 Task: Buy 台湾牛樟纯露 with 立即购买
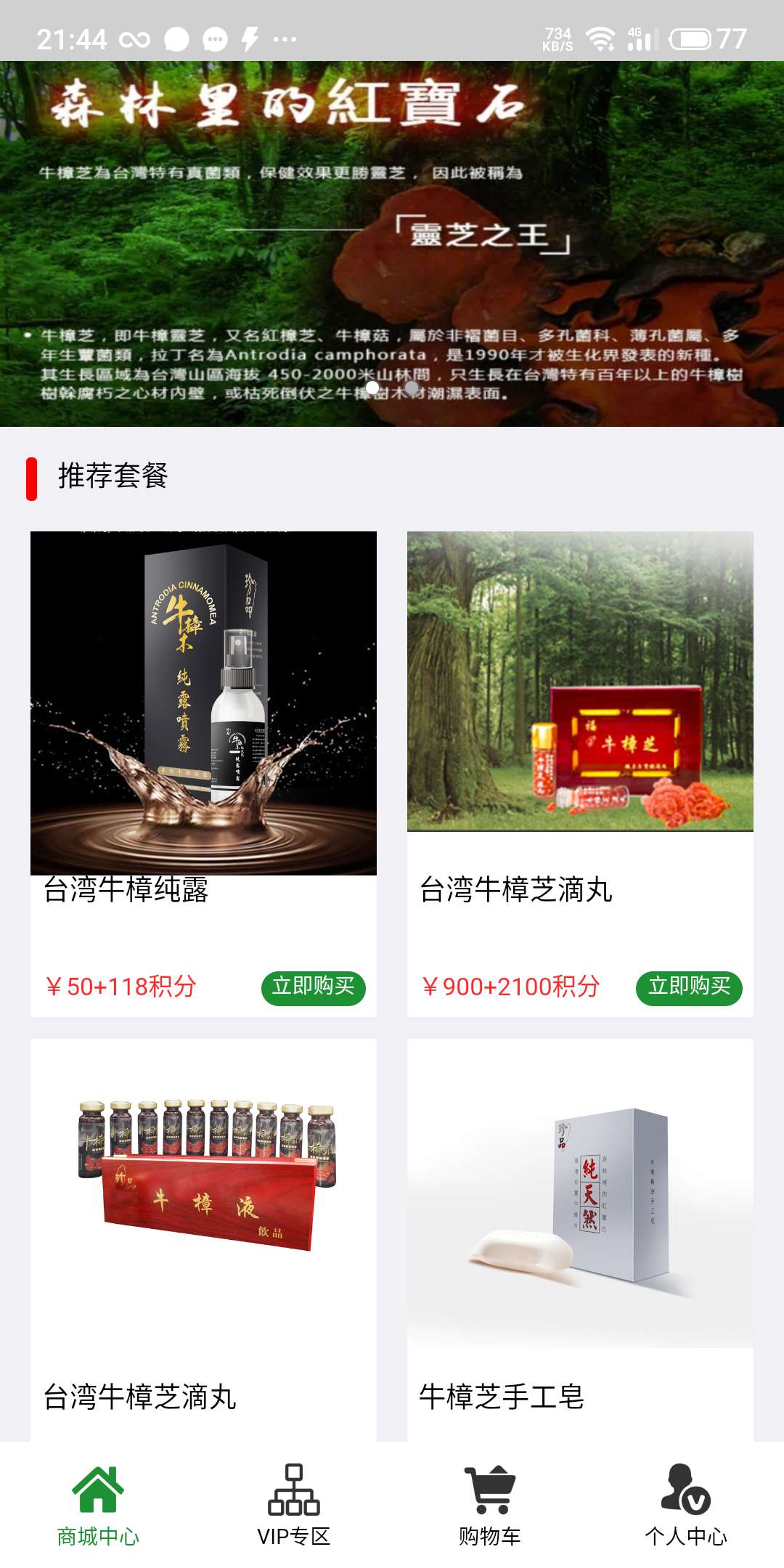313,987
